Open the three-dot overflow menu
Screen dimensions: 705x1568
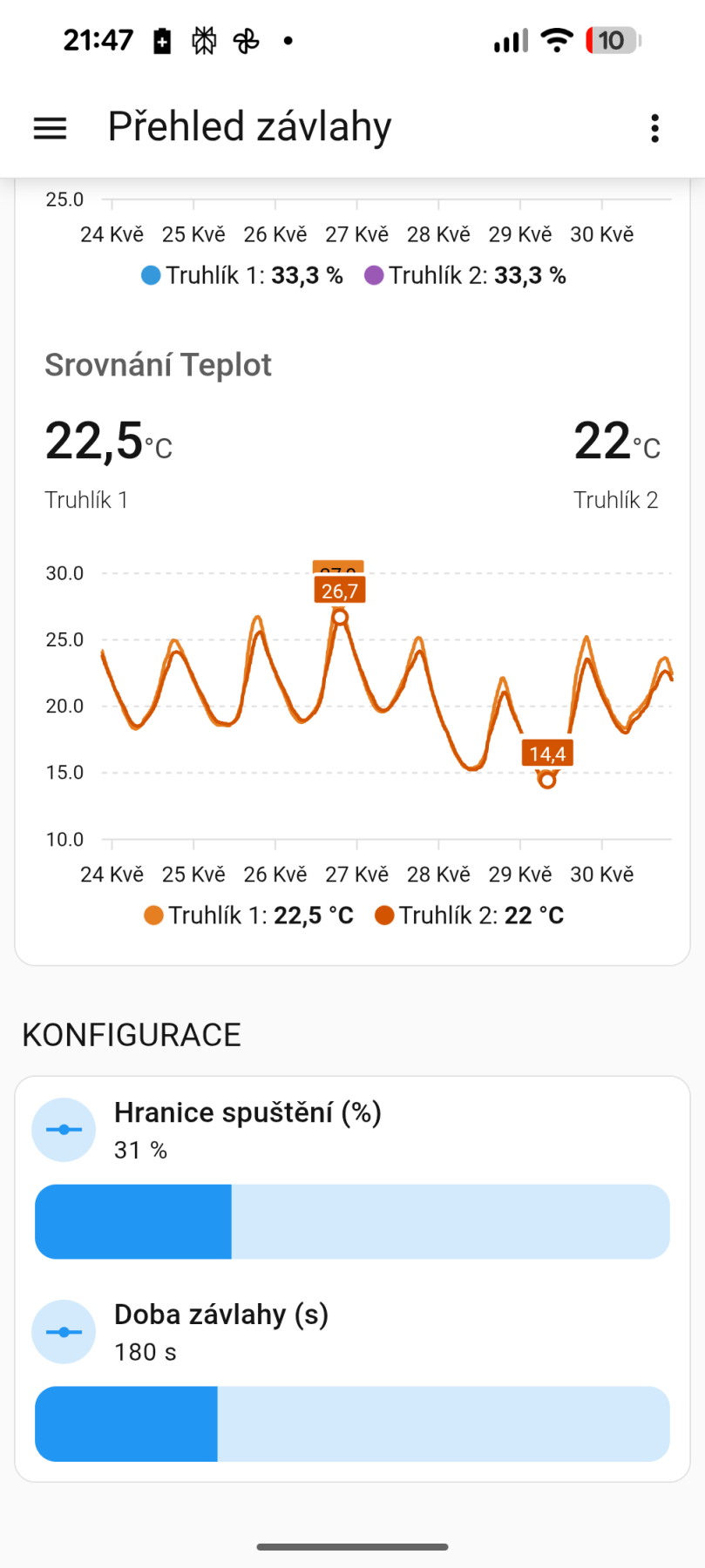(x=655, y=128)
